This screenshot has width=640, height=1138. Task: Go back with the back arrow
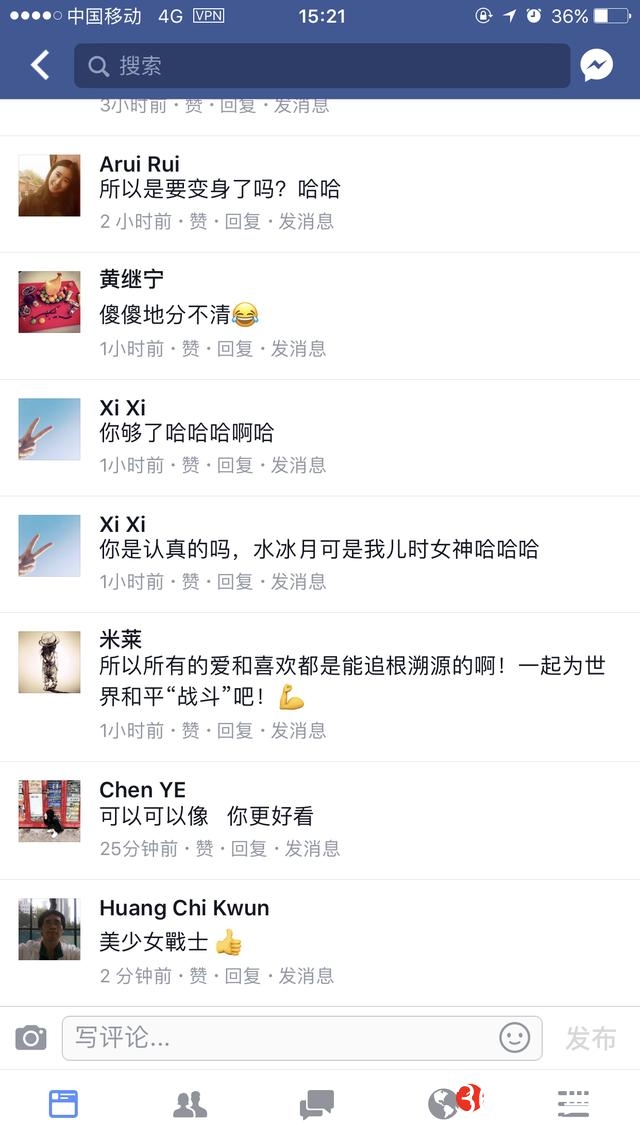[x=40, y=66]
